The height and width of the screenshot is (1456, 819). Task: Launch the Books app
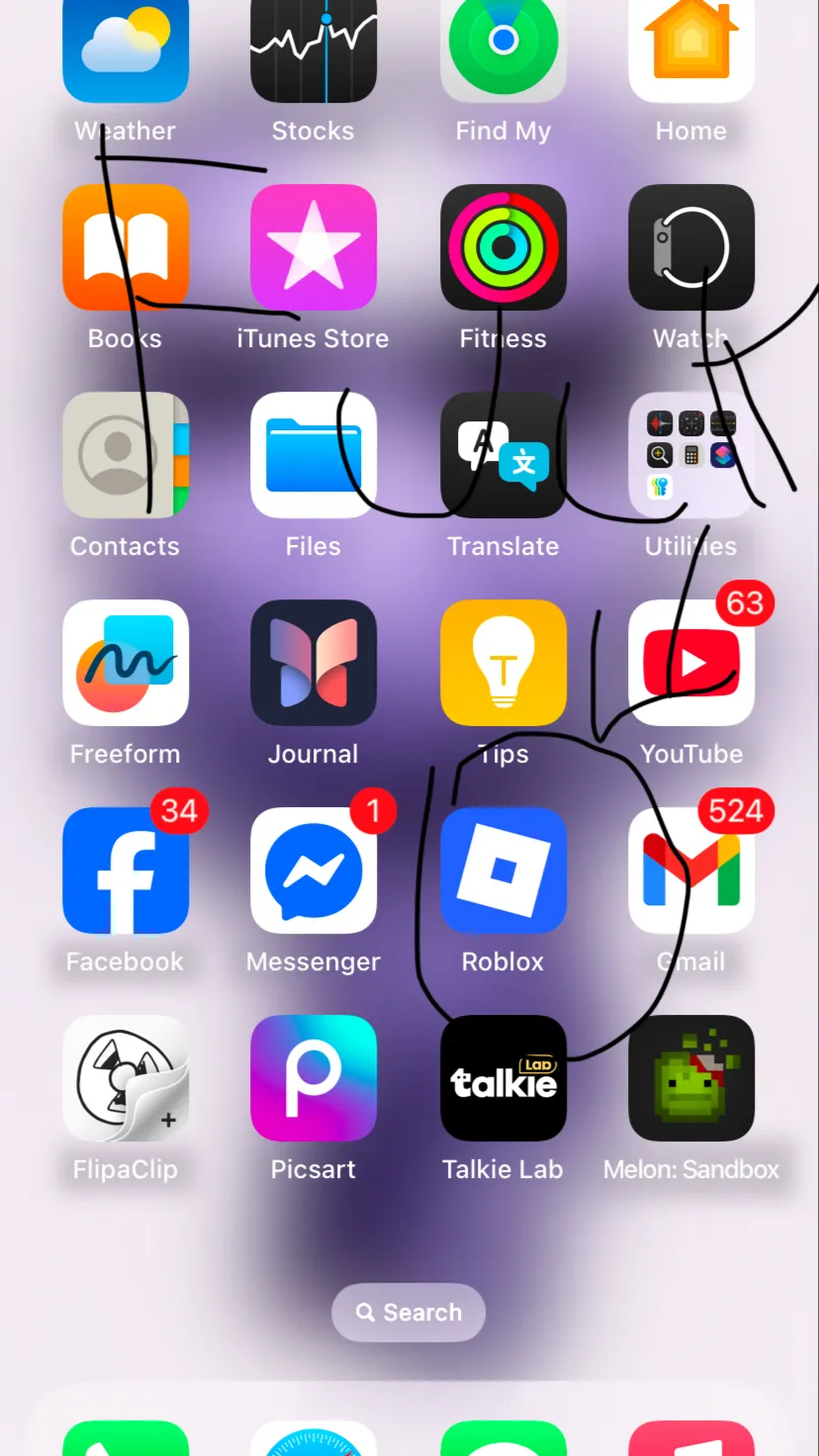tap(126, 247)
